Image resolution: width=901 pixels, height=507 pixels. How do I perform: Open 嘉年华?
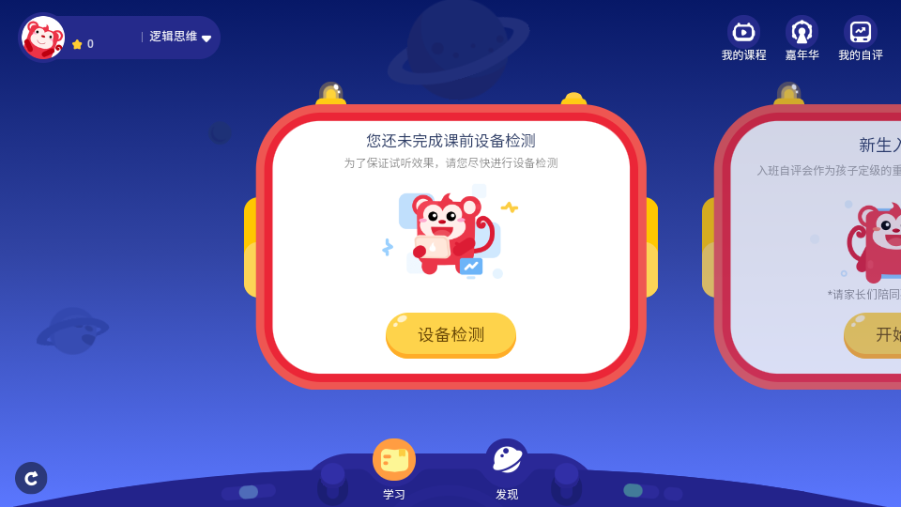(801, 39)
